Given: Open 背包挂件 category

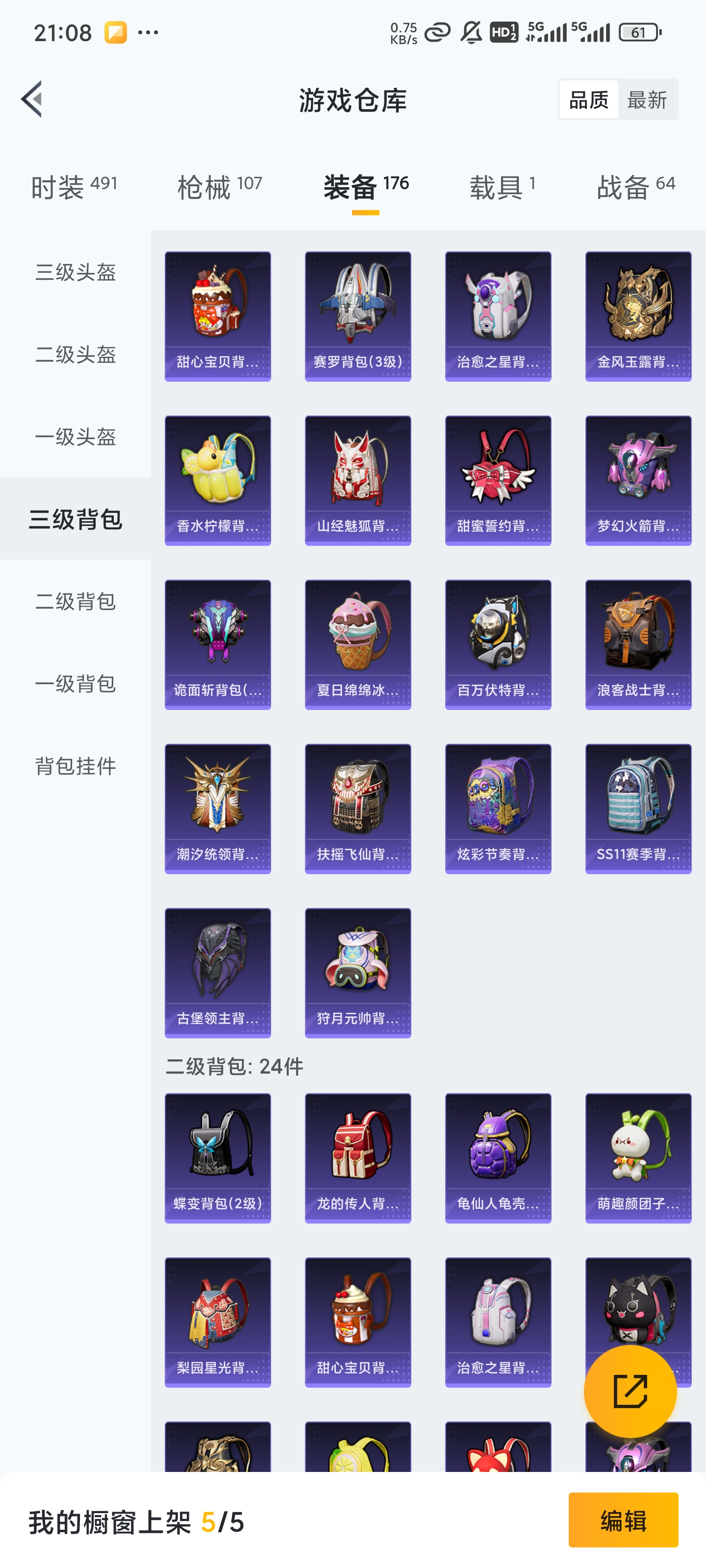Looking at the screenshot, I should click(x=76, y=765).
